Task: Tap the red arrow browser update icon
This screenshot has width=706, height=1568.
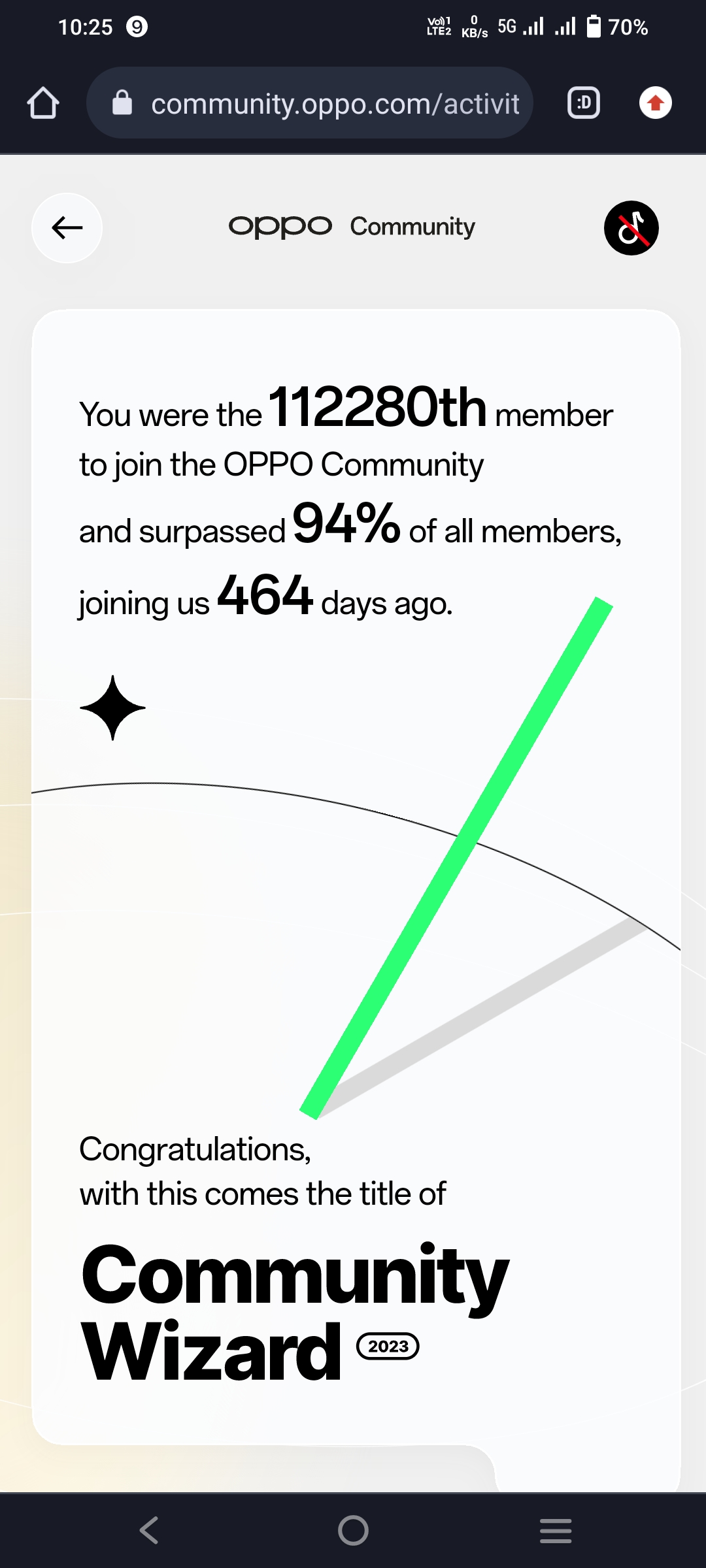Action: (x=655, y=103)
